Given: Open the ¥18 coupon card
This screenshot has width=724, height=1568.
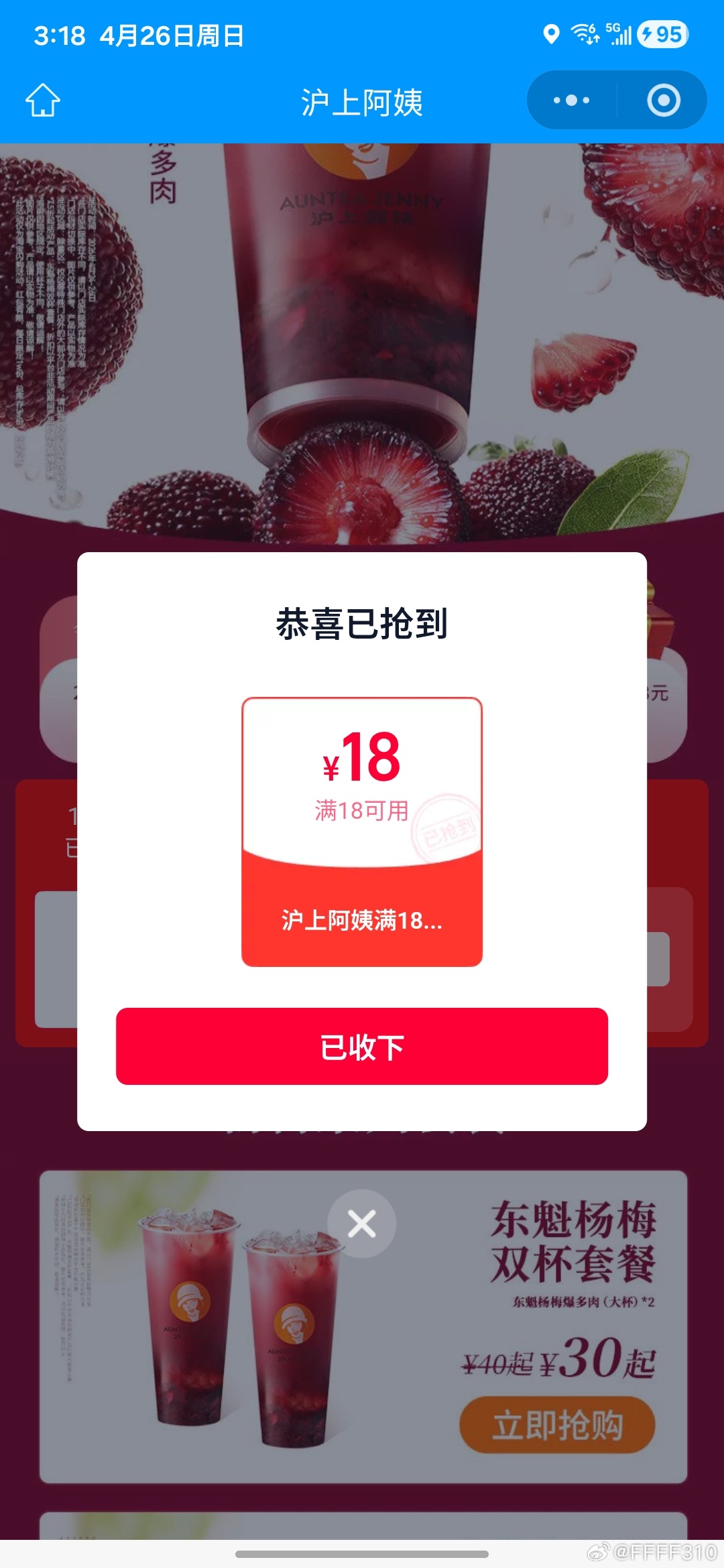Looking at the screenshot, I should (362, 832).
